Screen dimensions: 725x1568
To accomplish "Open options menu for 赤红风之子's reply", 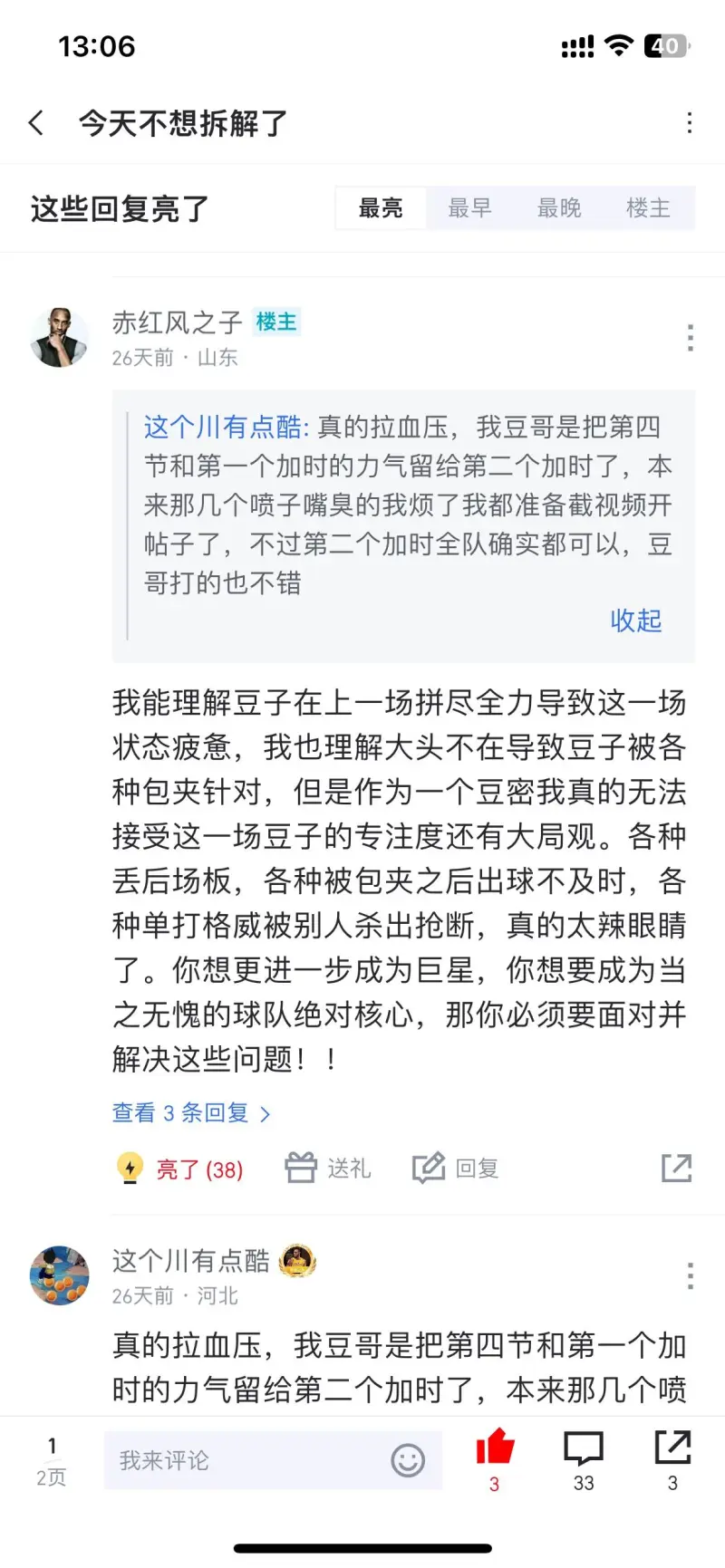I will pyautogui.click(x=690, y=338).
